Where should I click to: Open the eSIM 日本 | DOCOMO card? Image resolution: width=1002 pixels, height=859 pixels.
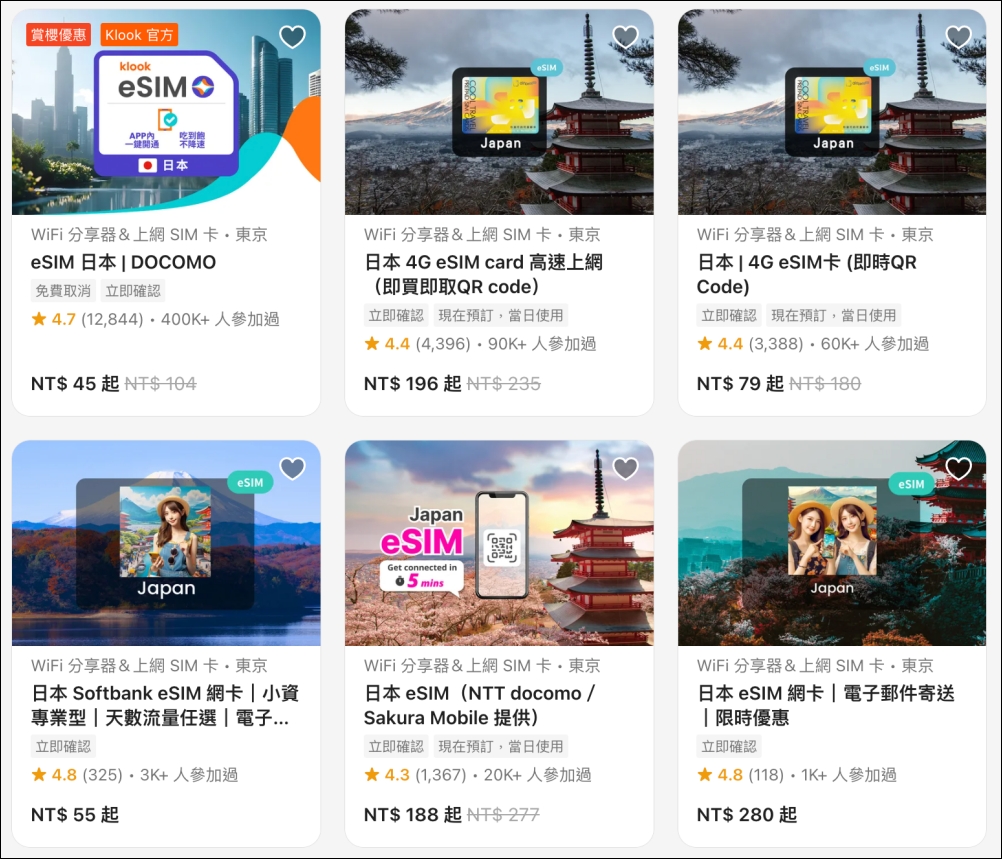pos(124,263)
